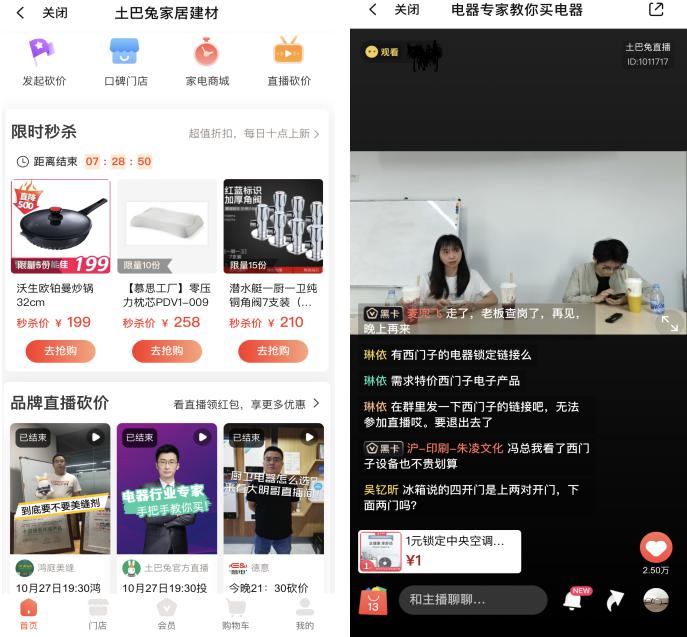Tap 去抢购 for 潜水艇角阀7支装

[x=273, y=351]
